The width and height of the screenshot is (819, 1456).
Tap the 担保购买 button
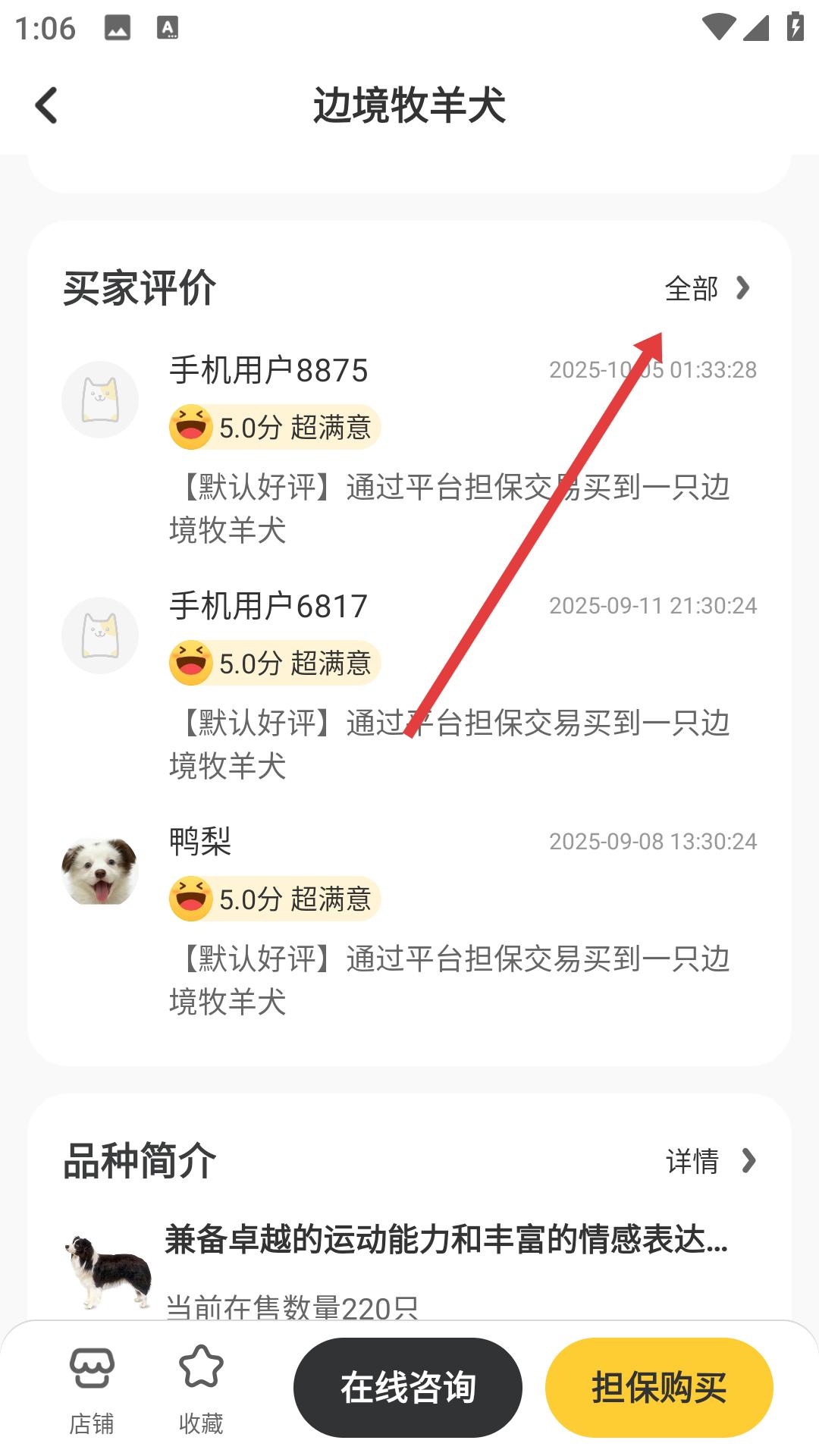(659, 1388)
